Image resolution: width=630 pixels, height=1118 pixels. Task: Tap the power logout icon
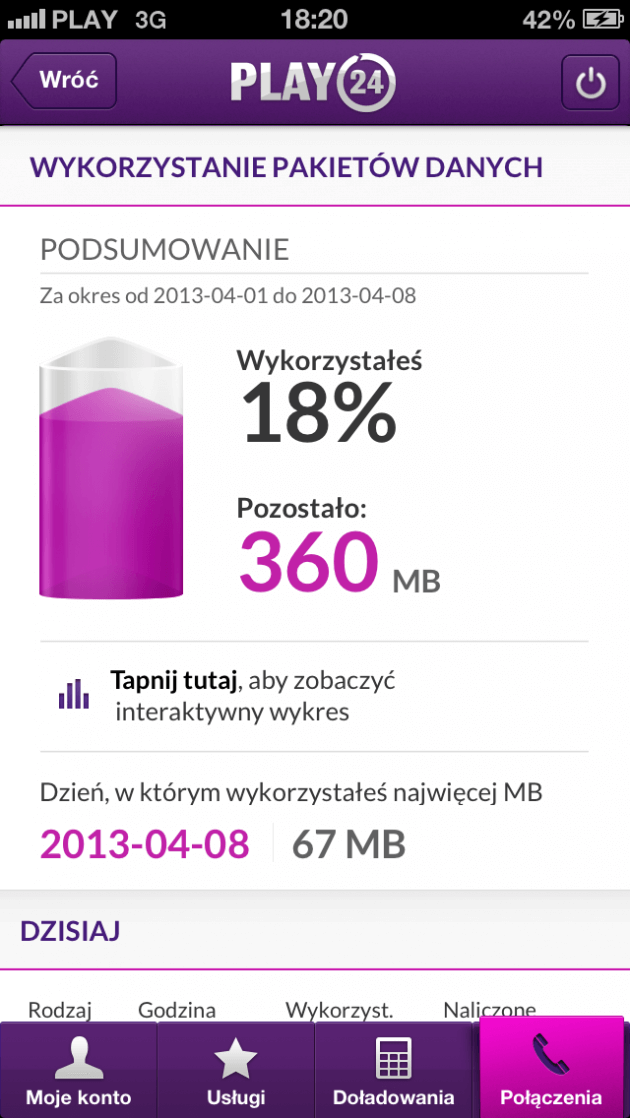click(x=590, y=81)
